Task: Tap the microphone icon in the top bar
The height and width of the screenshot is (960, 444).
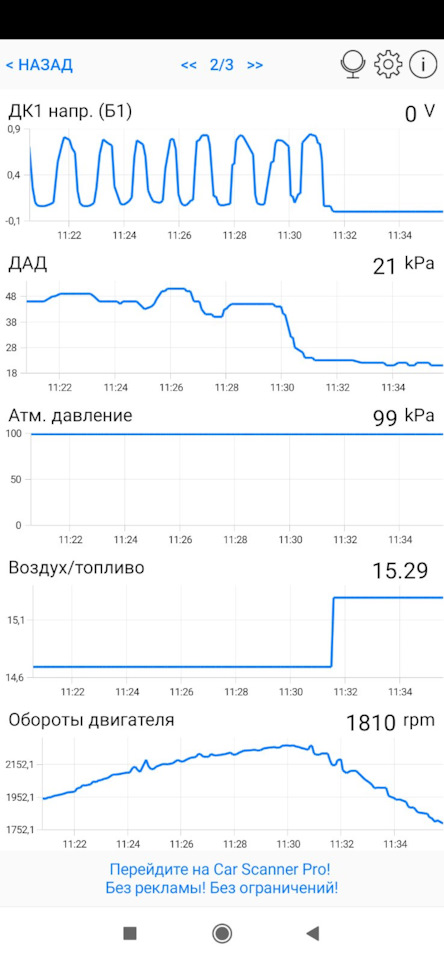Action: (x=352, y=64)
